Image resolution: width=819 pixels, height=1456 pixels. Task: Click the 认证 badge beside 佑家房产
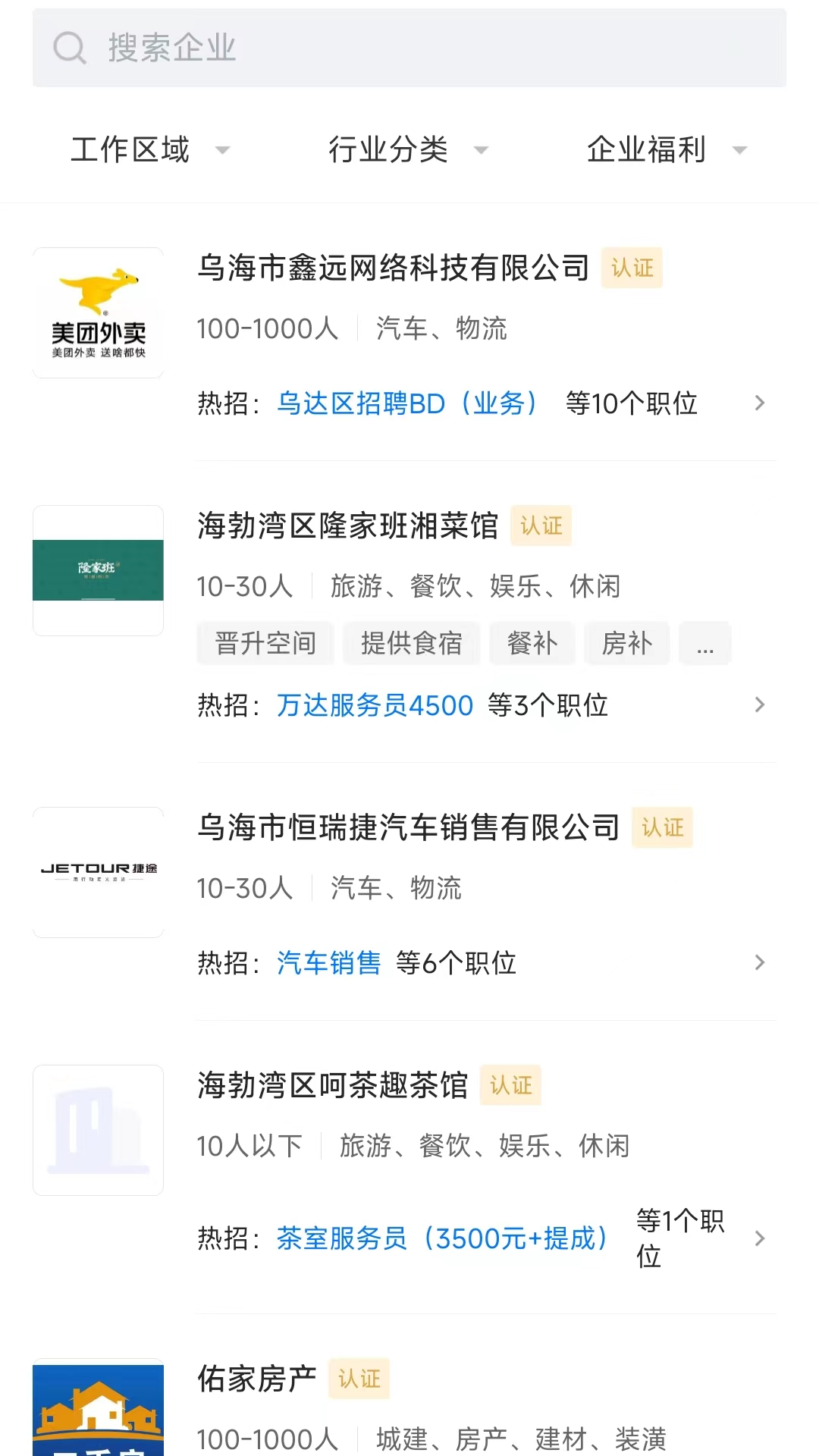pyautogui.click(x=359, y=1379)
